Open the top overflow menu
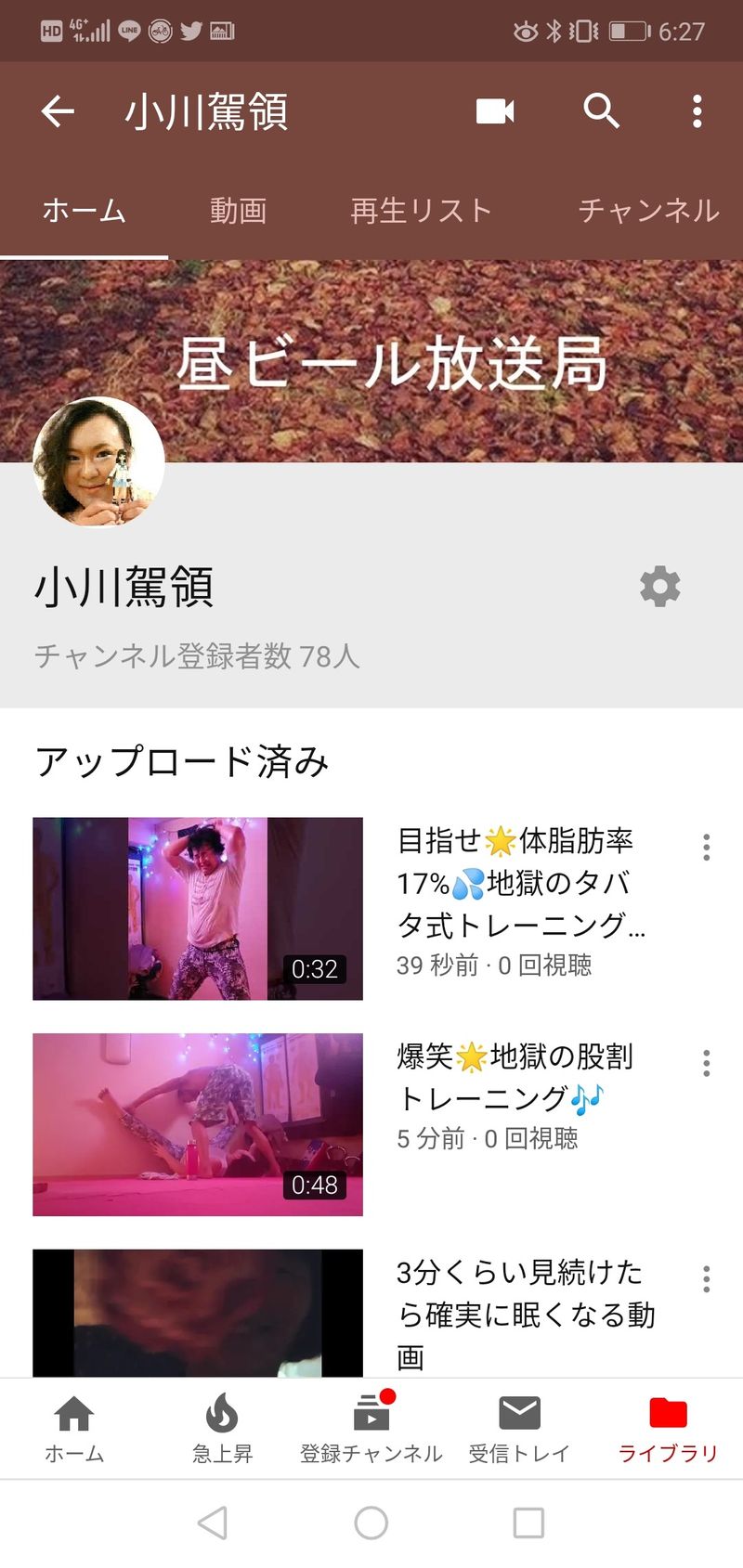Image resolution: width=743 pixels, height=1568 pixels. point(697,111)
